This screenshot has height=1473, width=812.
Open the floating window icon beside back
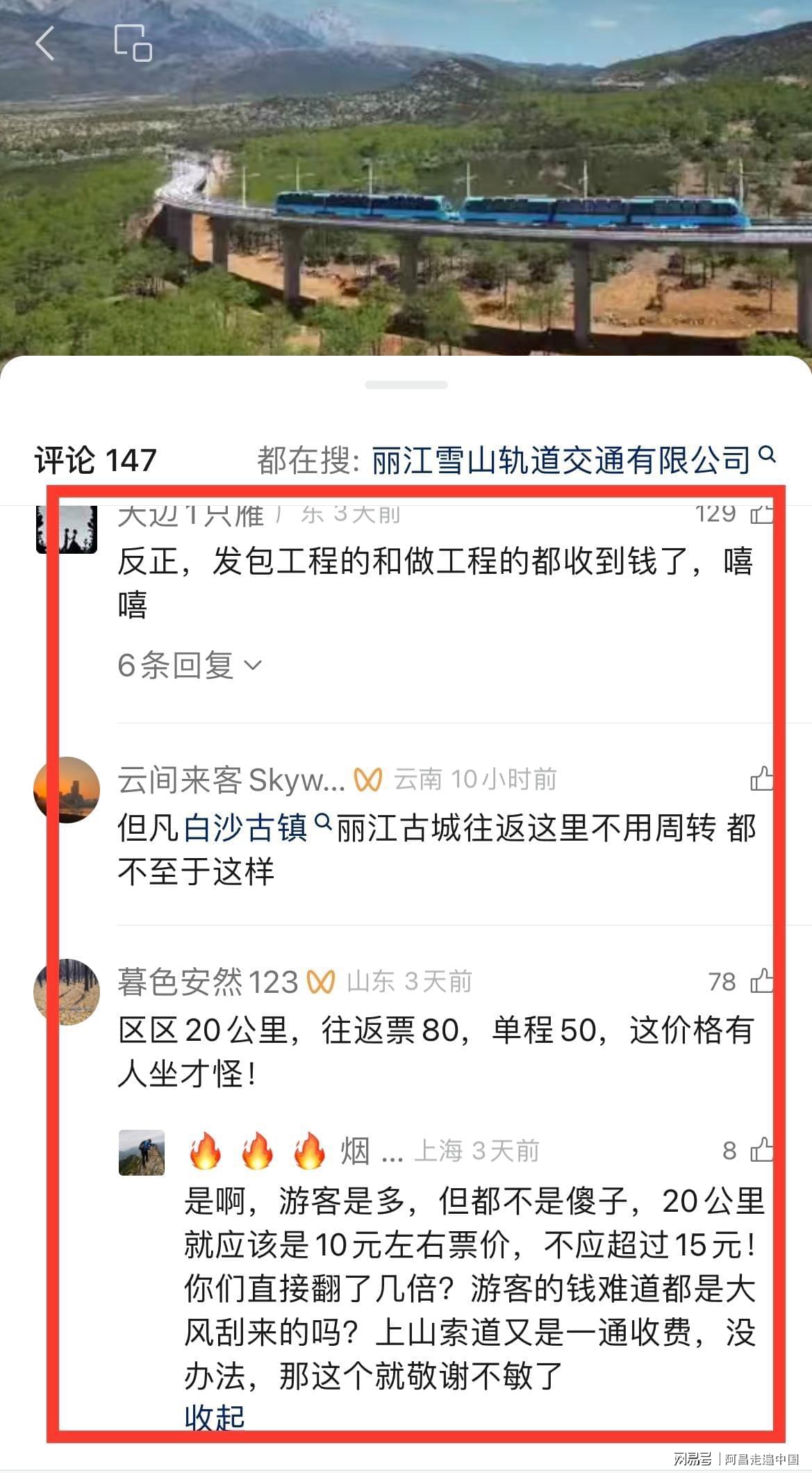point(133,44)
